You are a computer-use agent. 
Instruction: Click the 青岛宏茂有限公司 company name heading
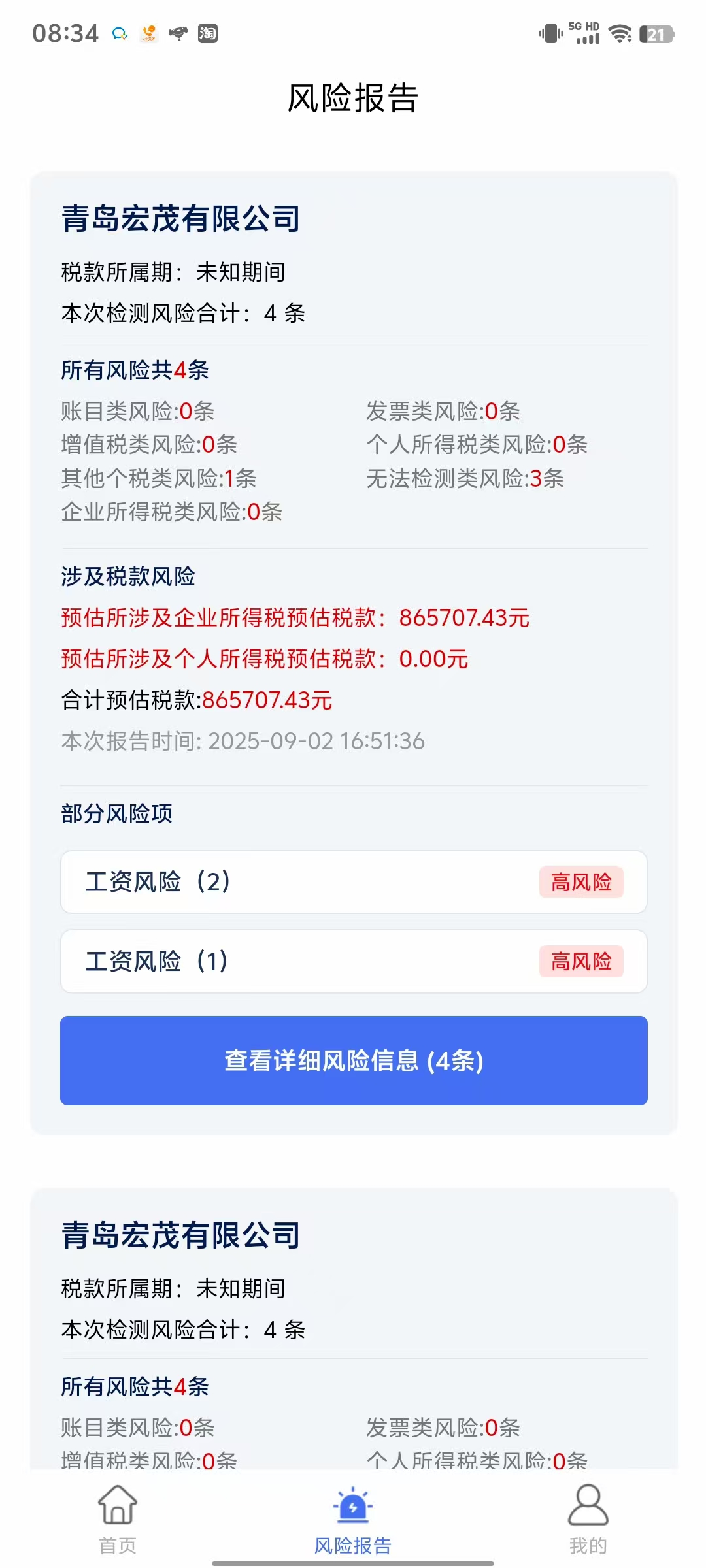pyautogui.click(x=180, y=219)
